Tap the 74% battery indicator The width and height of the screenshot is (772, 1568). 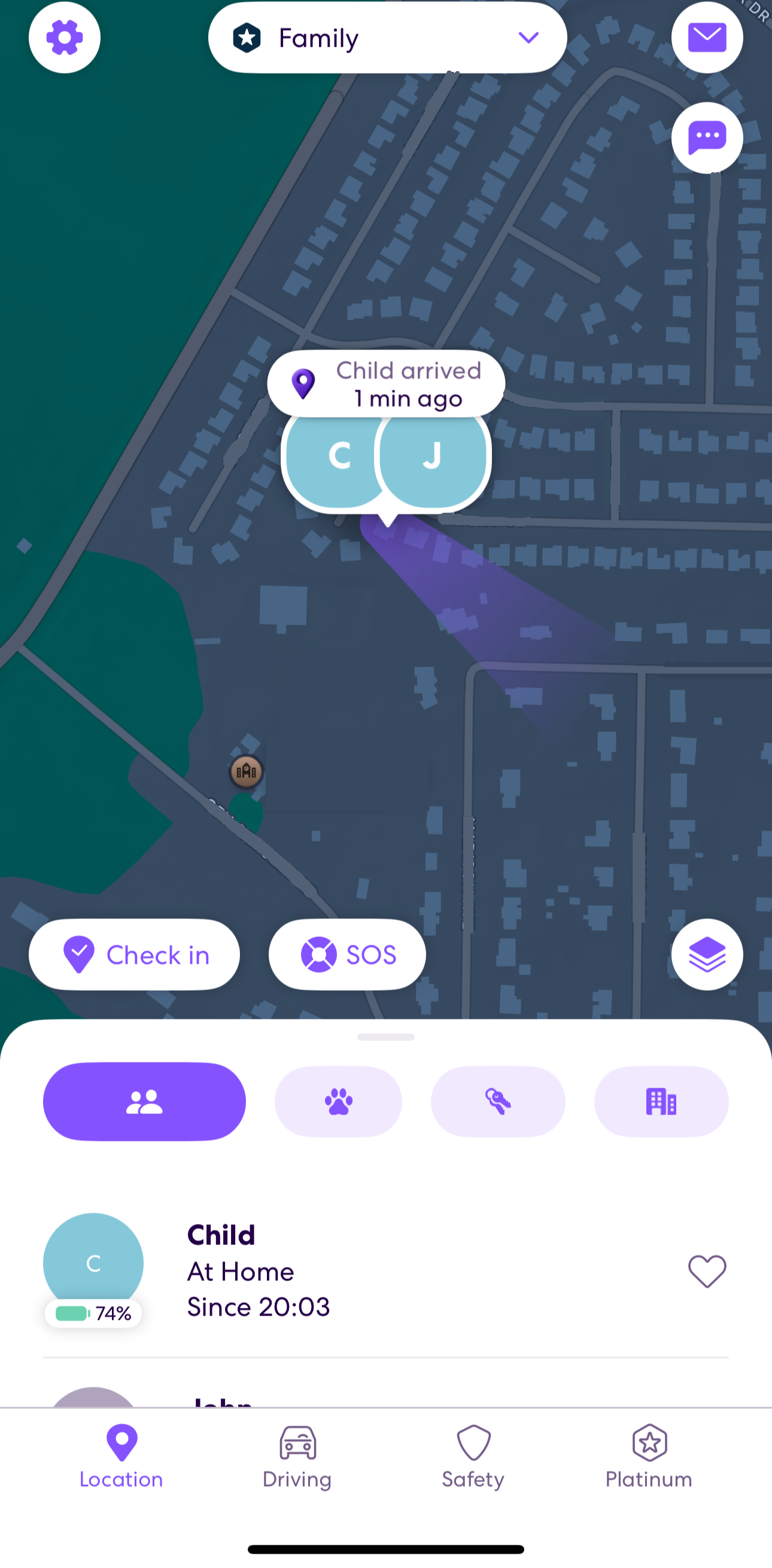93,1313
